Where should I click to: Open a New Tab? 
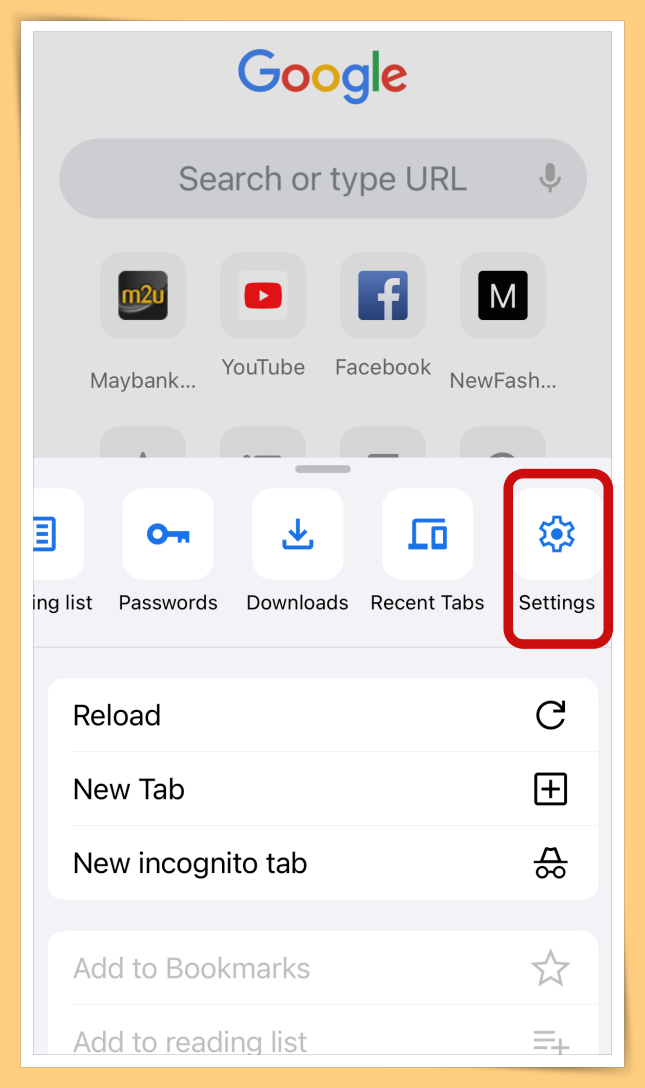pyautogui.click(x=322, y=789)
